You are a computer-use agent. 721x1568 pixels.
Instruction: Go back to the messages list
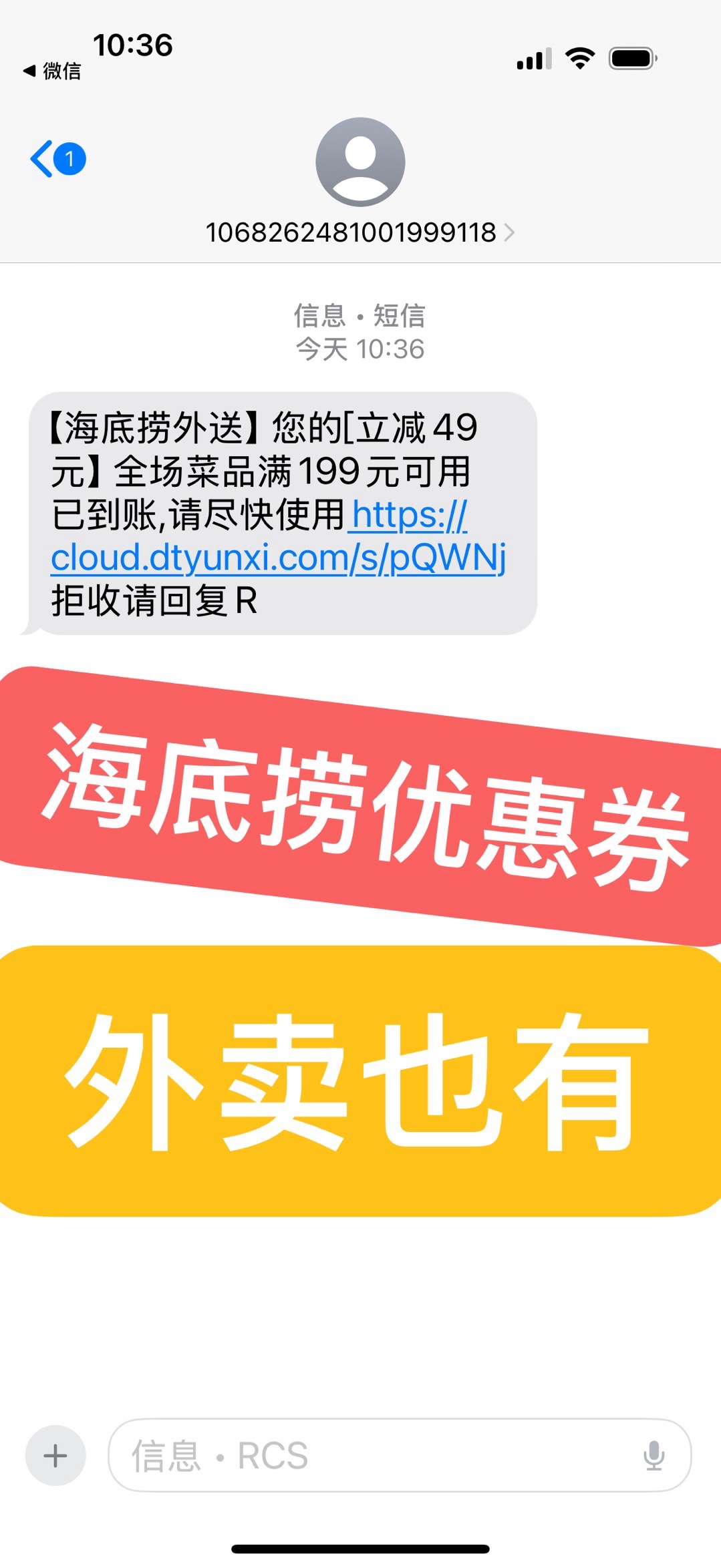tap(56, 160)
